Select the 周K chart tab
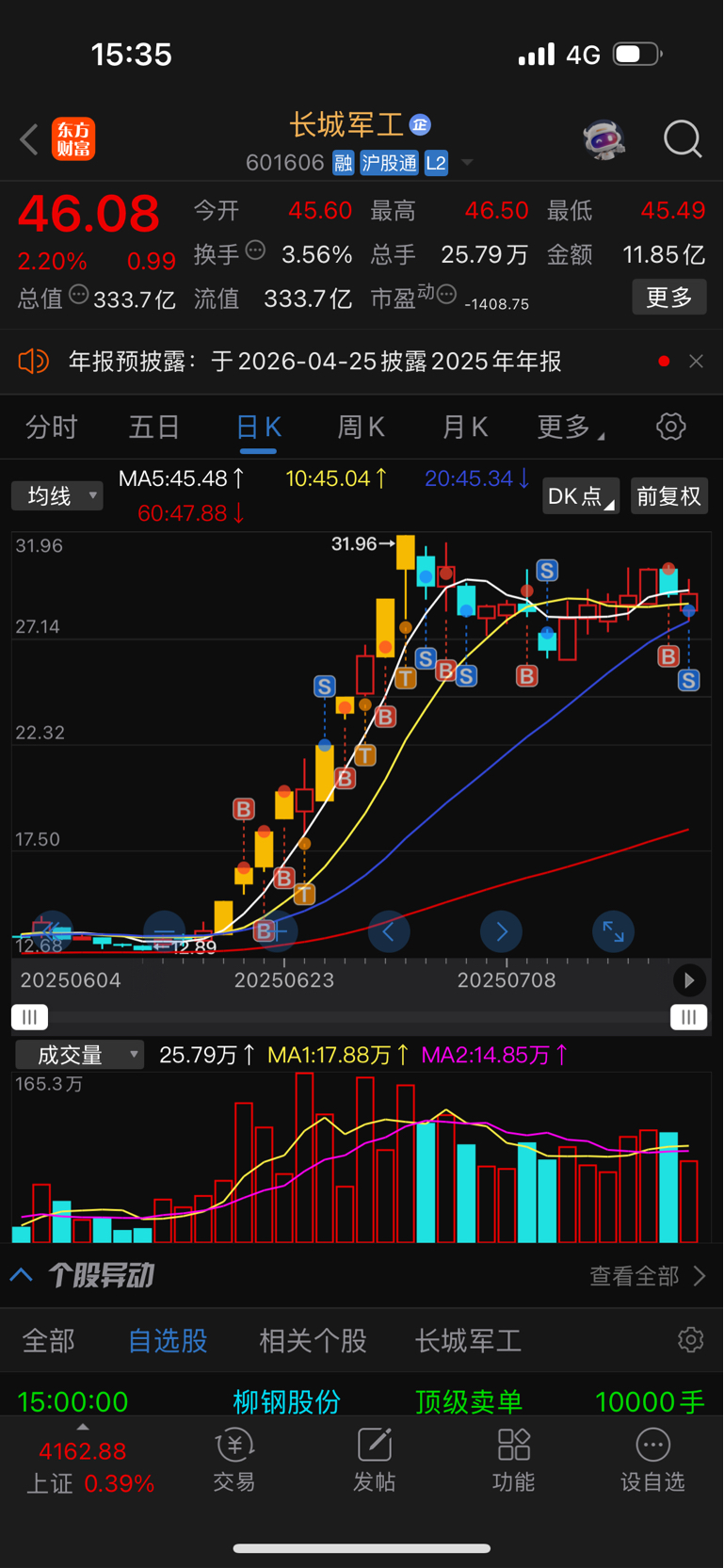Image resolution: width=724 pixels, height=1568 pixels. [361, 428]
